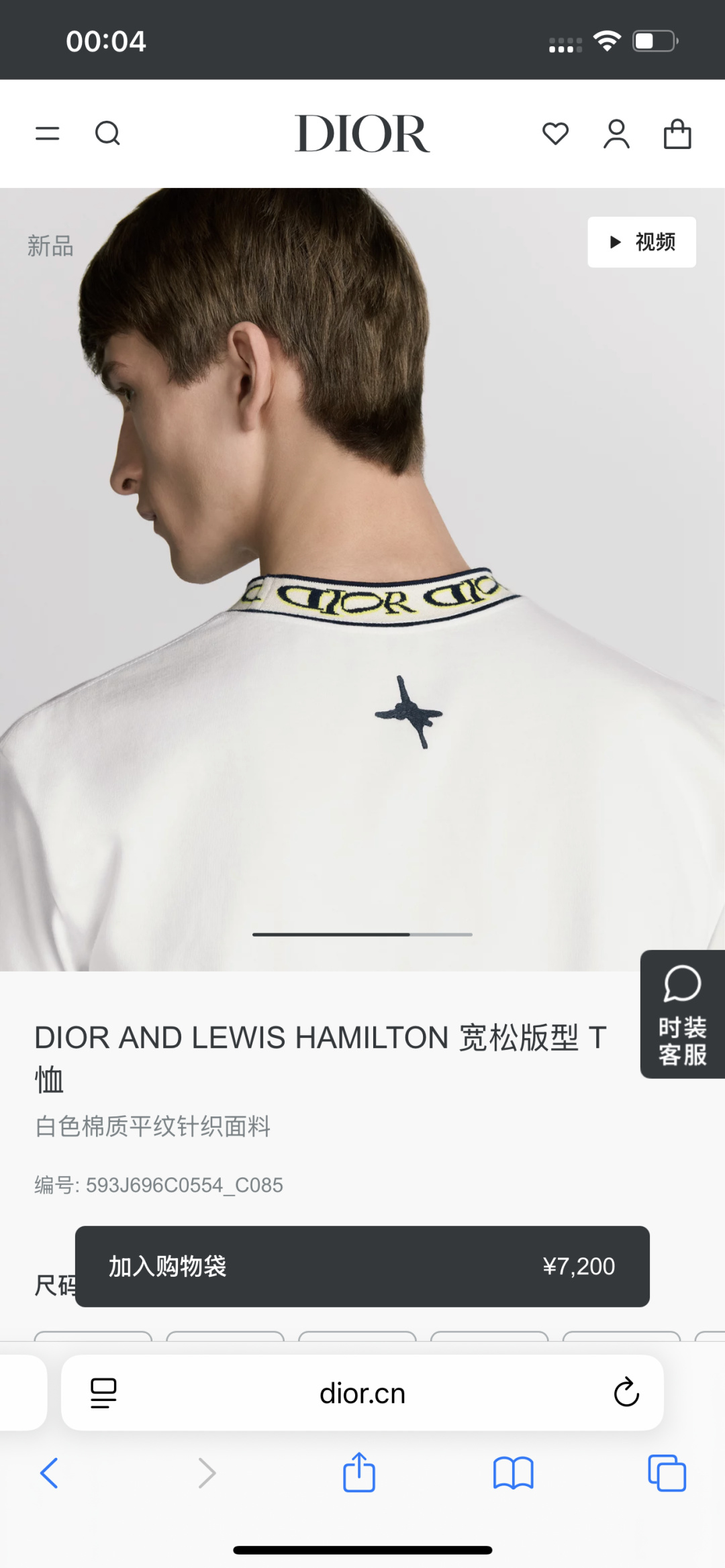Open the account profile icon

point(616,134)
